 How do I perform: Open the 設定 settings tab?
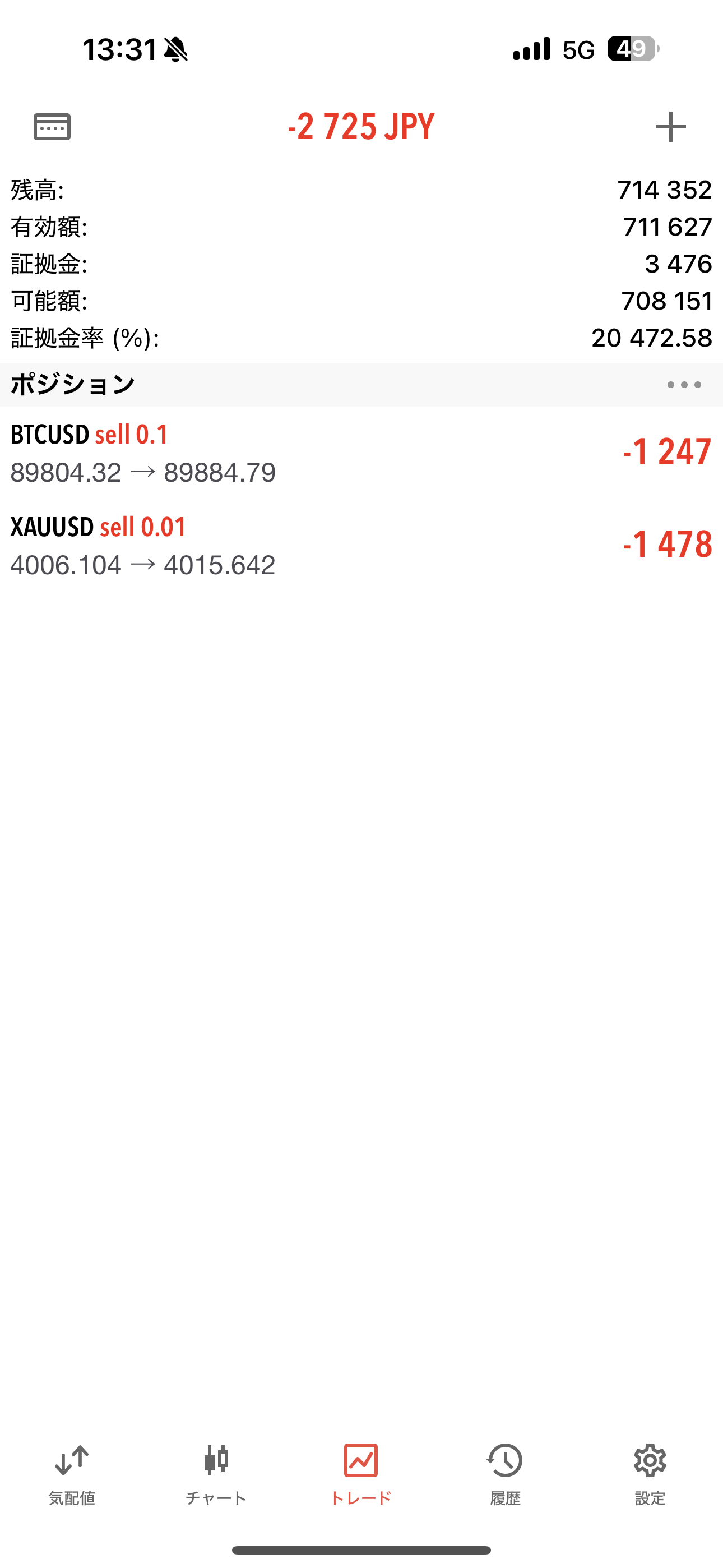click(650, 1473)
